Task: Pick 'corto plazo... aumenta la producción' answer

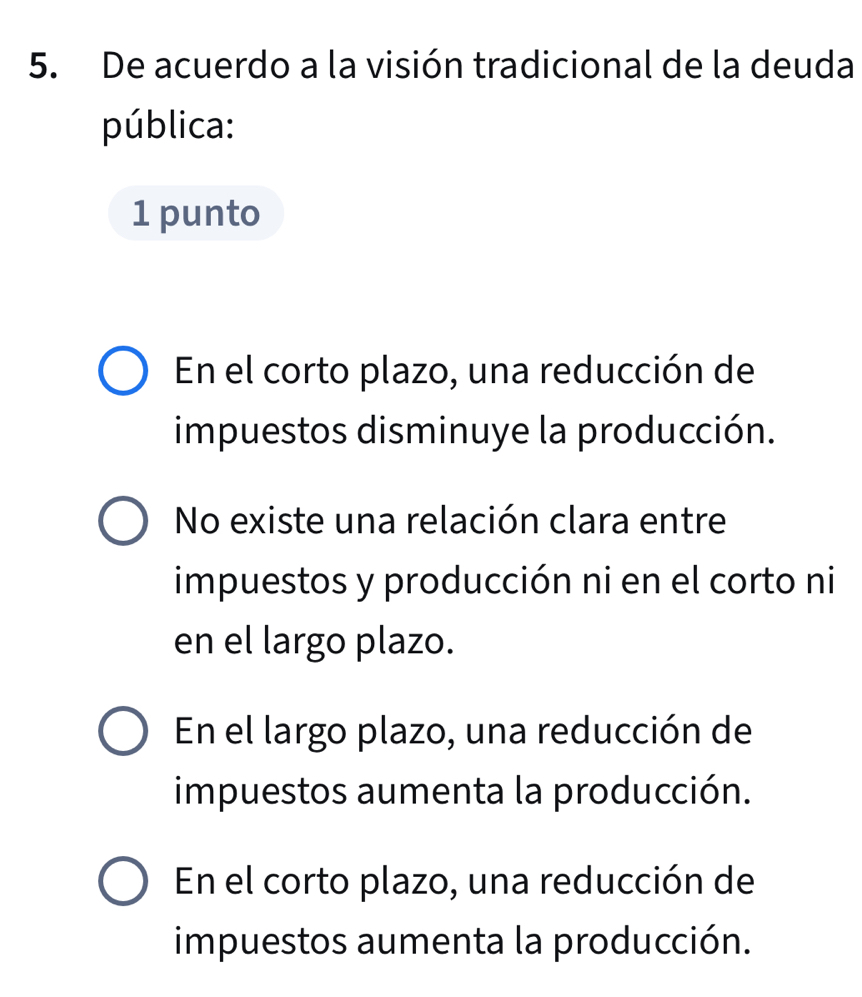Action: (123, 881)
